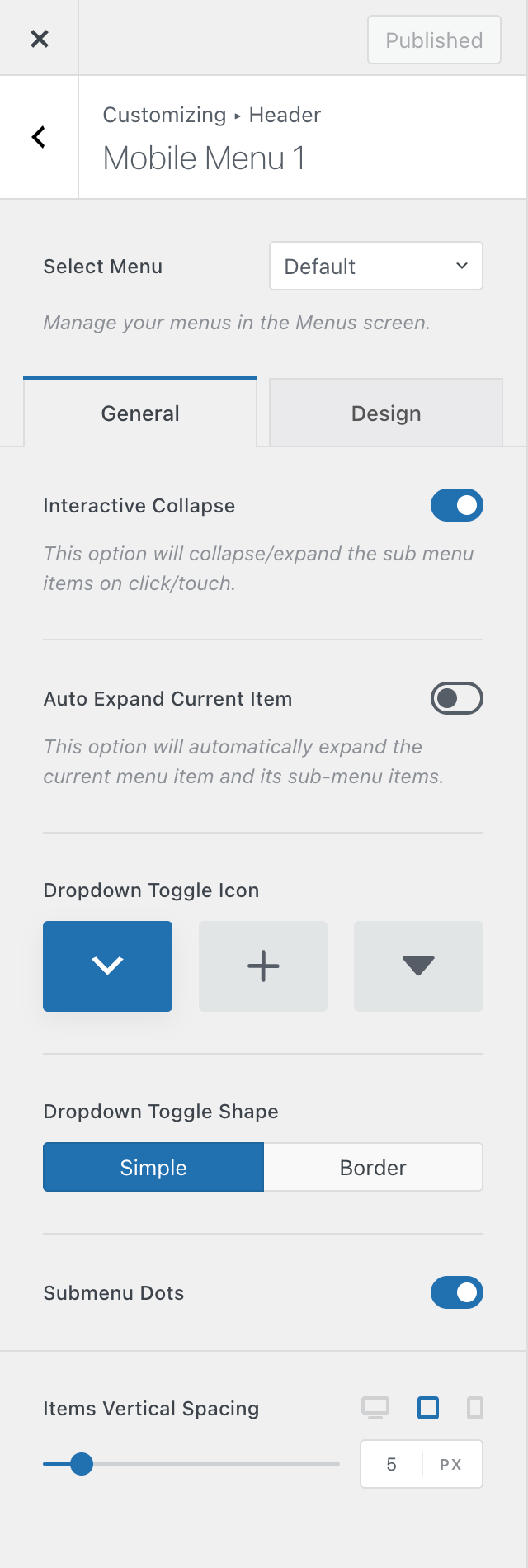
Task: Go back to the Header section
Action: tap(39, 137)
